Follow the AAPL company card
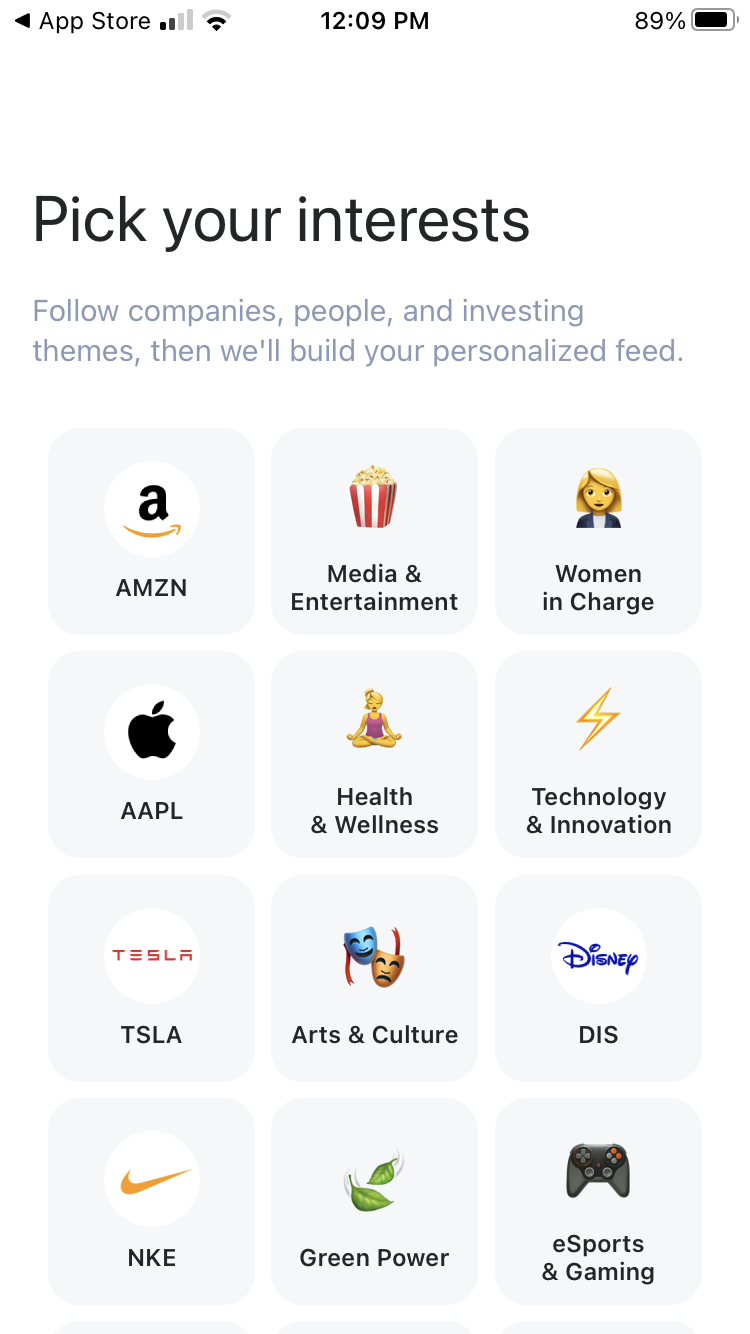The height and width of the screenshot is (1334, 750). tap(151, 754)
